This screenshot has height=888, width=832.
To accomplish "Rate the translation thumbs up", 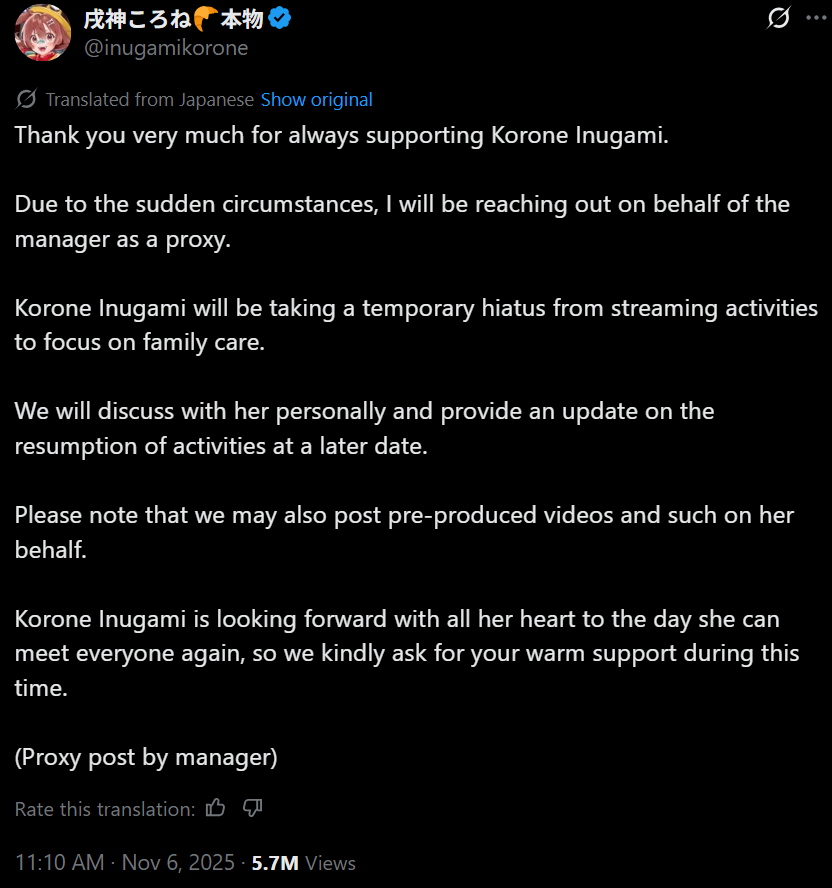I will coord(215,808).
